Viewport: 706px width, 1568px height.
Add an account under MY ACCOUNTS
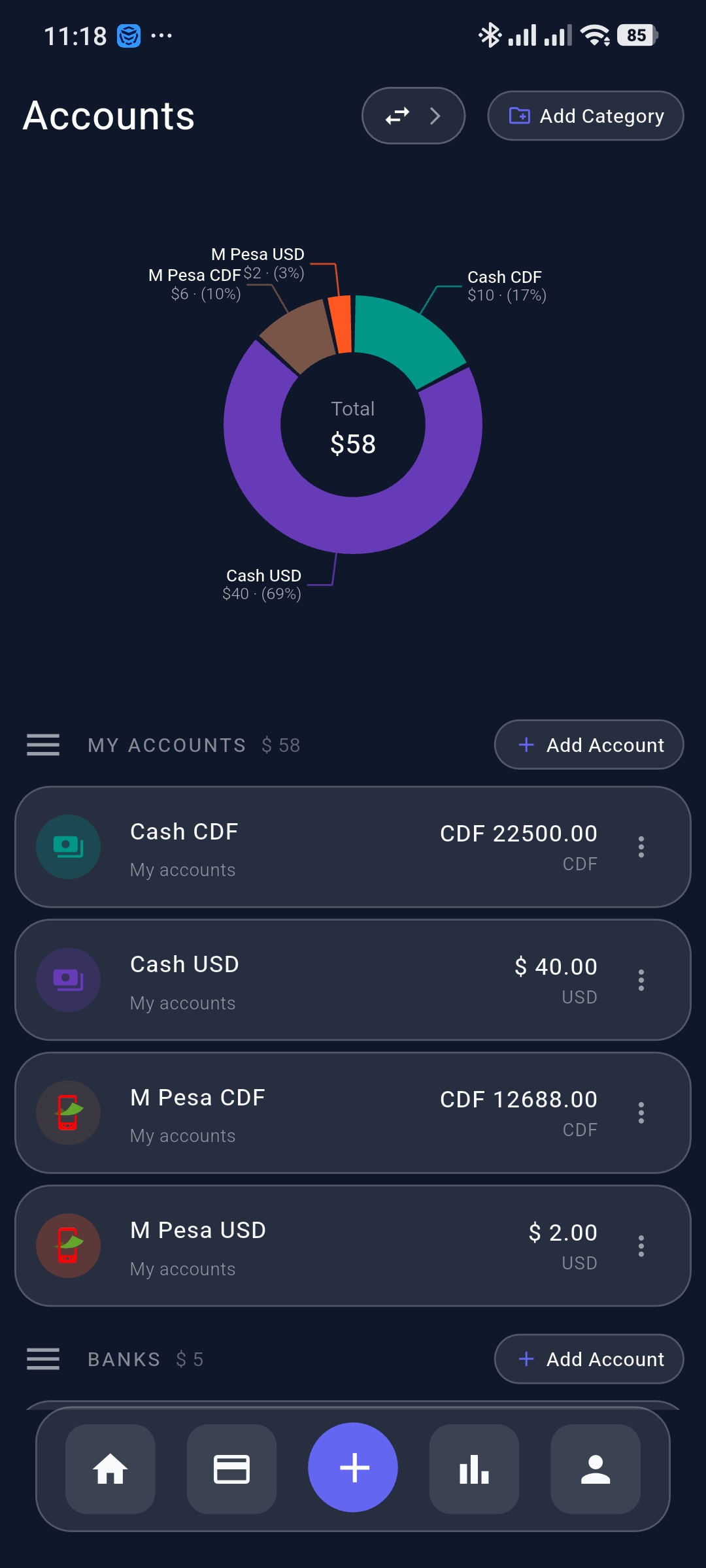(x=587, y=745)
